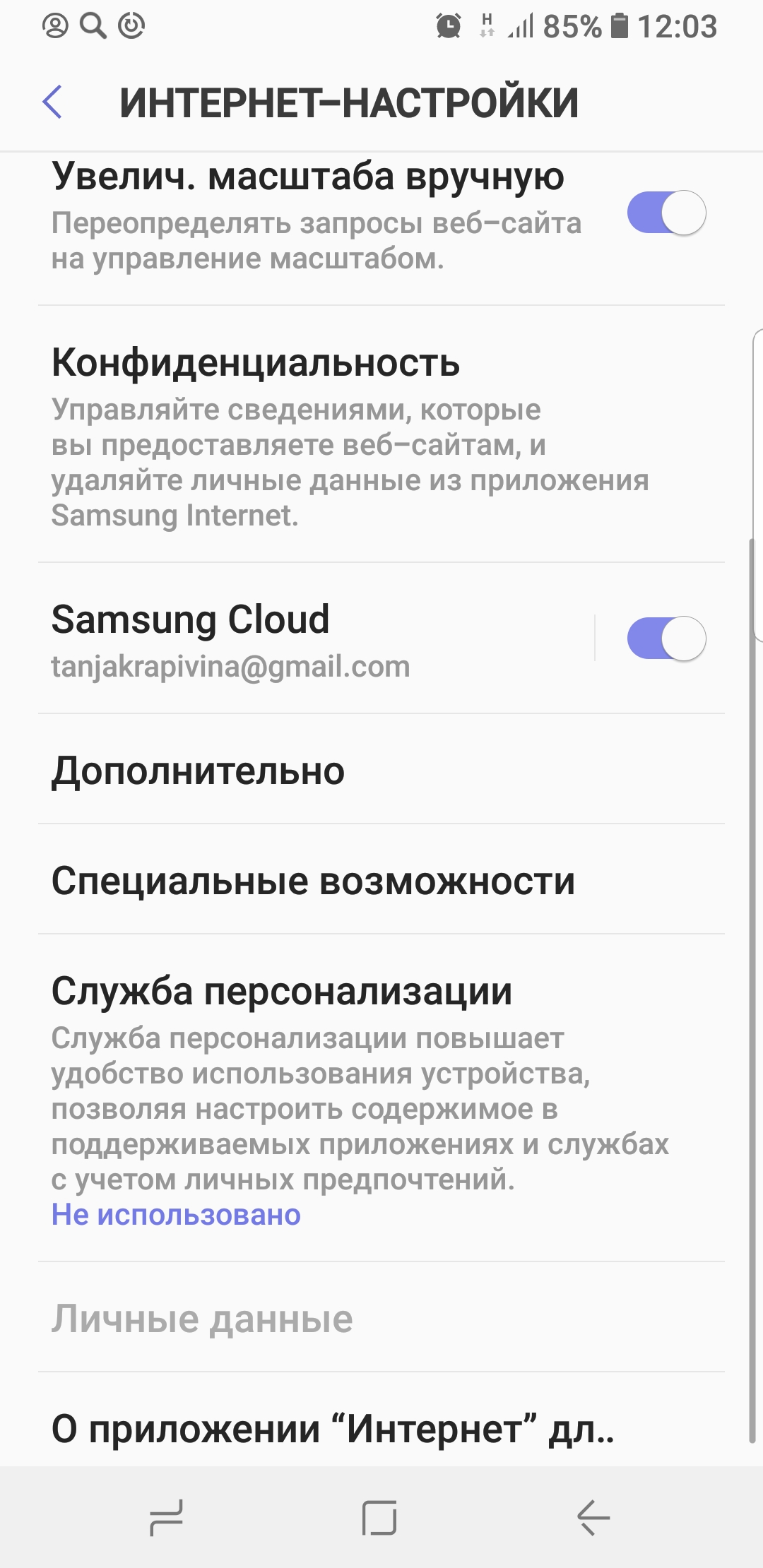Open Служба персонализации
The image size is (763, 1568).
(381, 1098)
